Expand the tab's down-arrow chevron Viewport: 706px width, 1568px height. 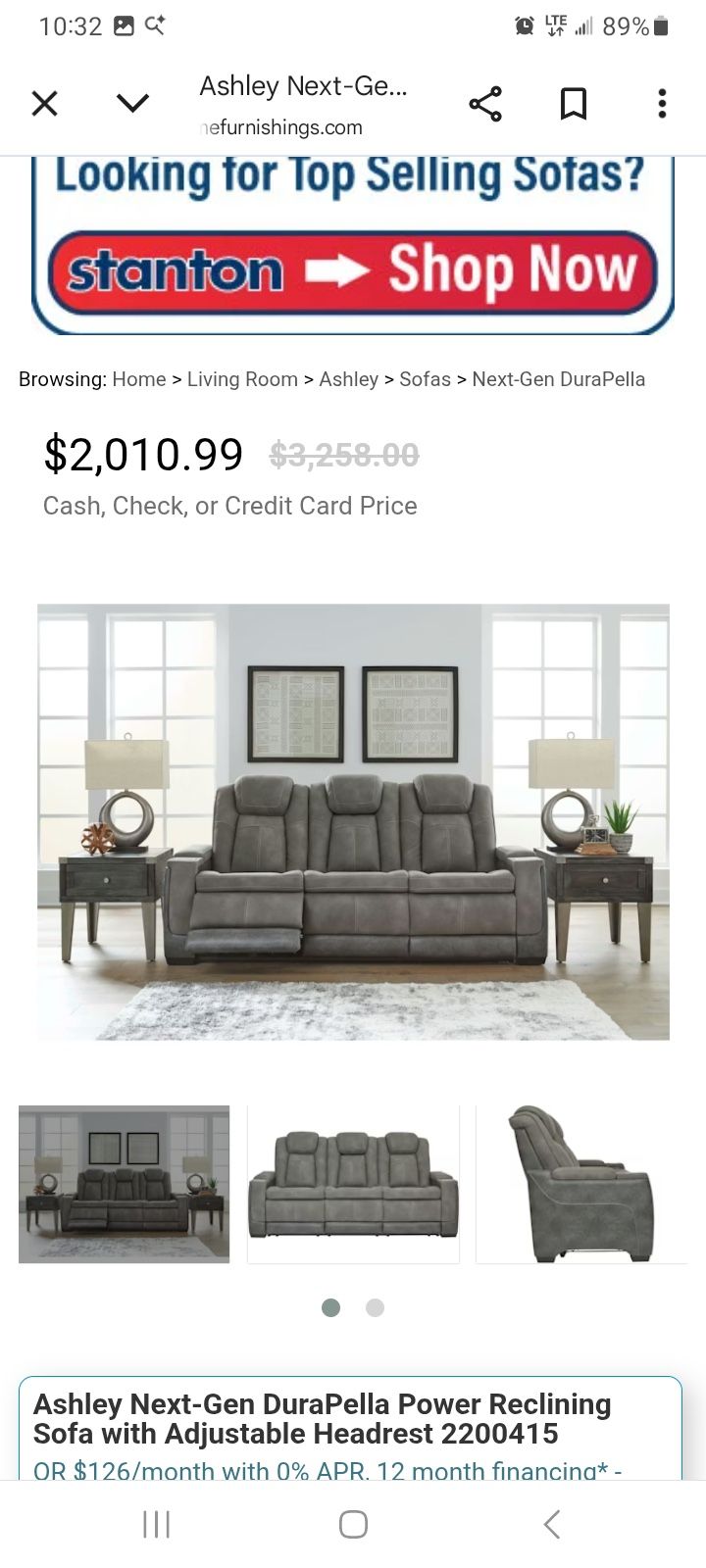point(132,103)
